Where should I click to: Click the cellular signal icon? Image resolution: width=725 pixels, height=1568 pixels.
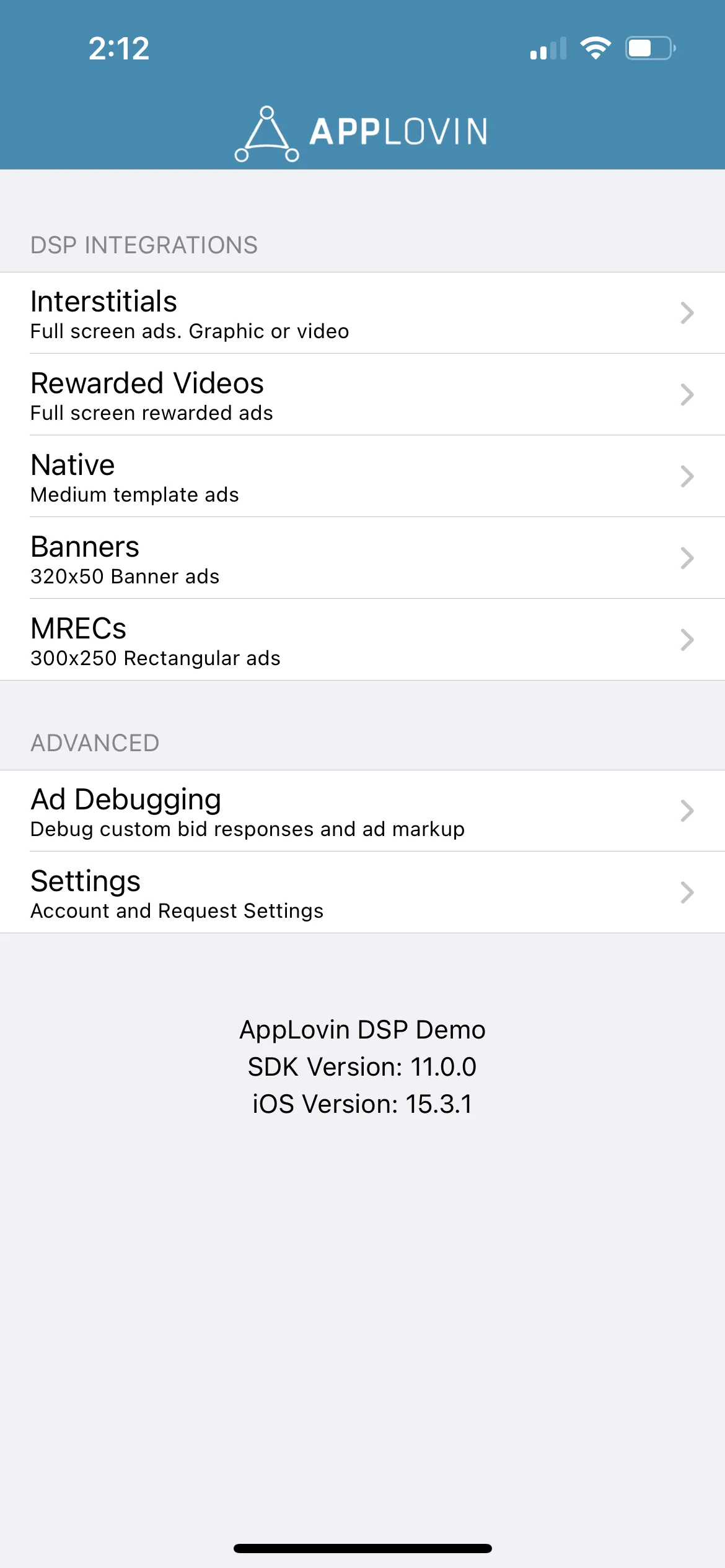click(x=548, y=48)
